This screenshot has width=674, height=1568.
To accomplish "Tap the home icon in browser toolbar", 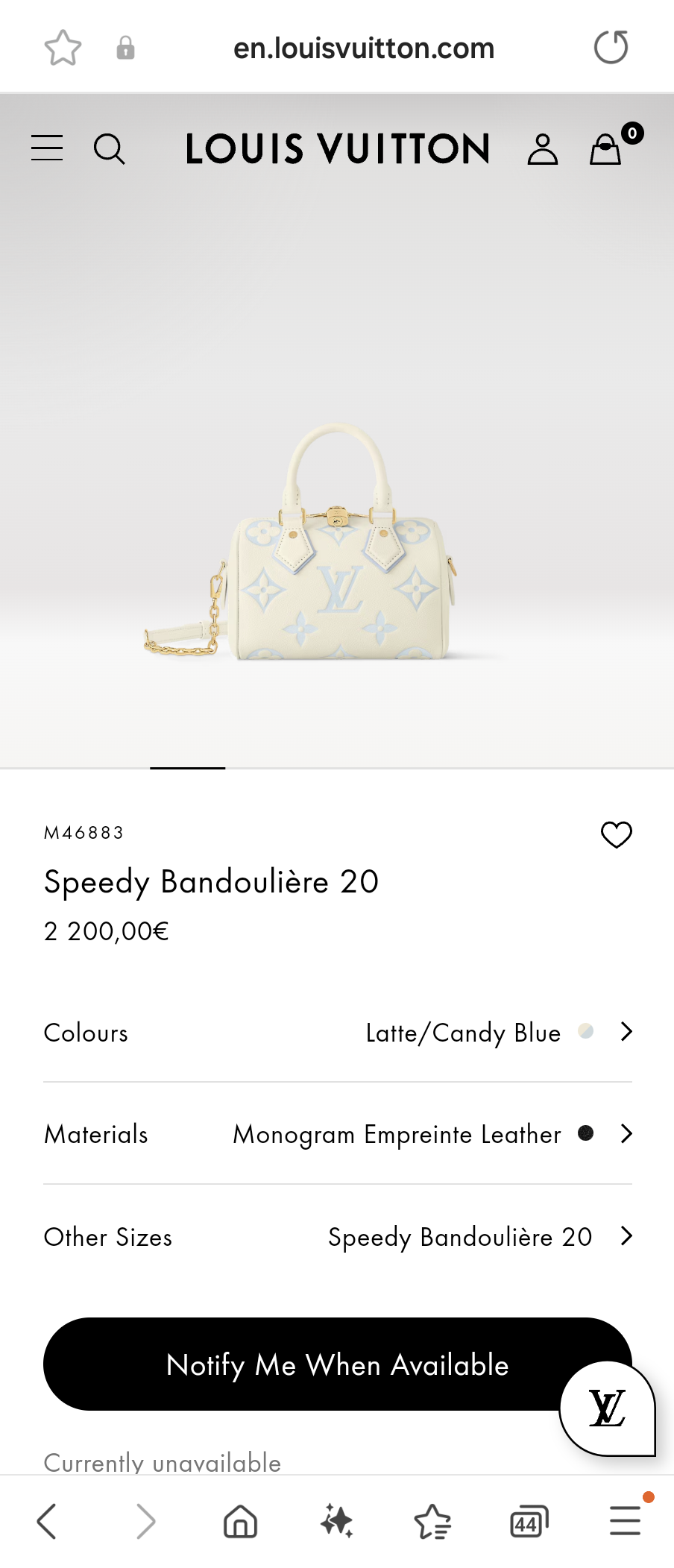I will [239, 1521].
